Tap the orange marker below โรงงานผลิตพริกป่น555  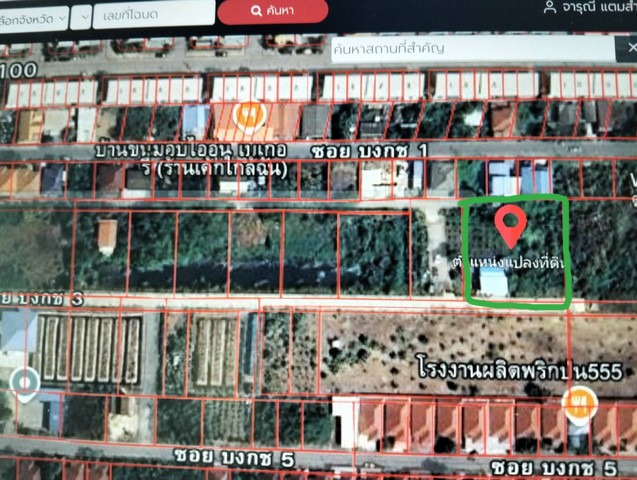pos(579,402)
